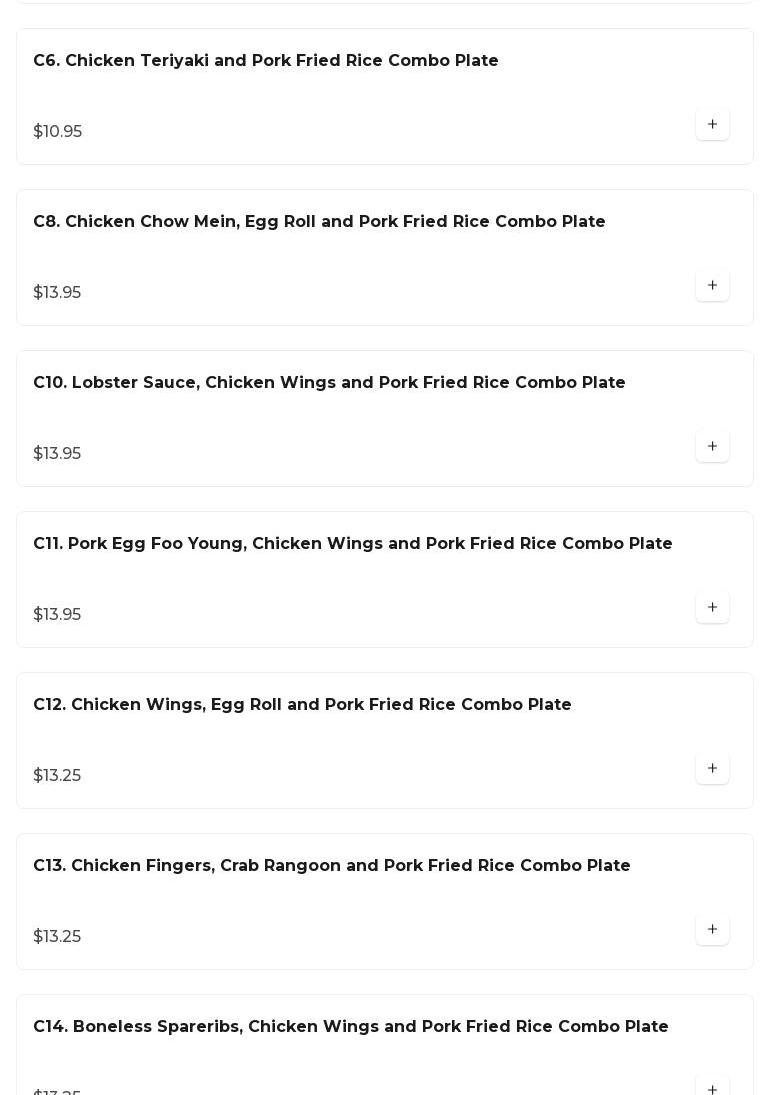
Task: Add C13 Chicken Fingers, Crab Rangoon combo
Action: point(712,930)
